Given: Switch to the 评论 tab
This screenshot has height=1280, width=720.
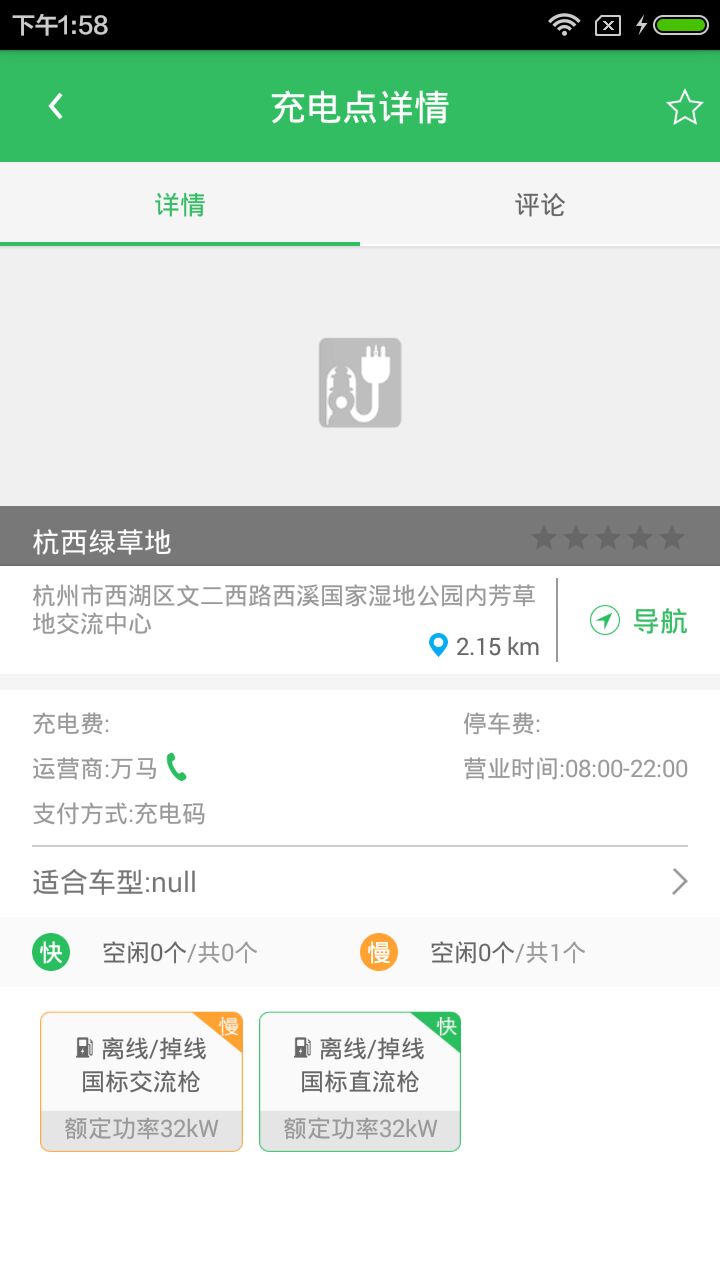Looking at the screenshot, I should (540, 205).
